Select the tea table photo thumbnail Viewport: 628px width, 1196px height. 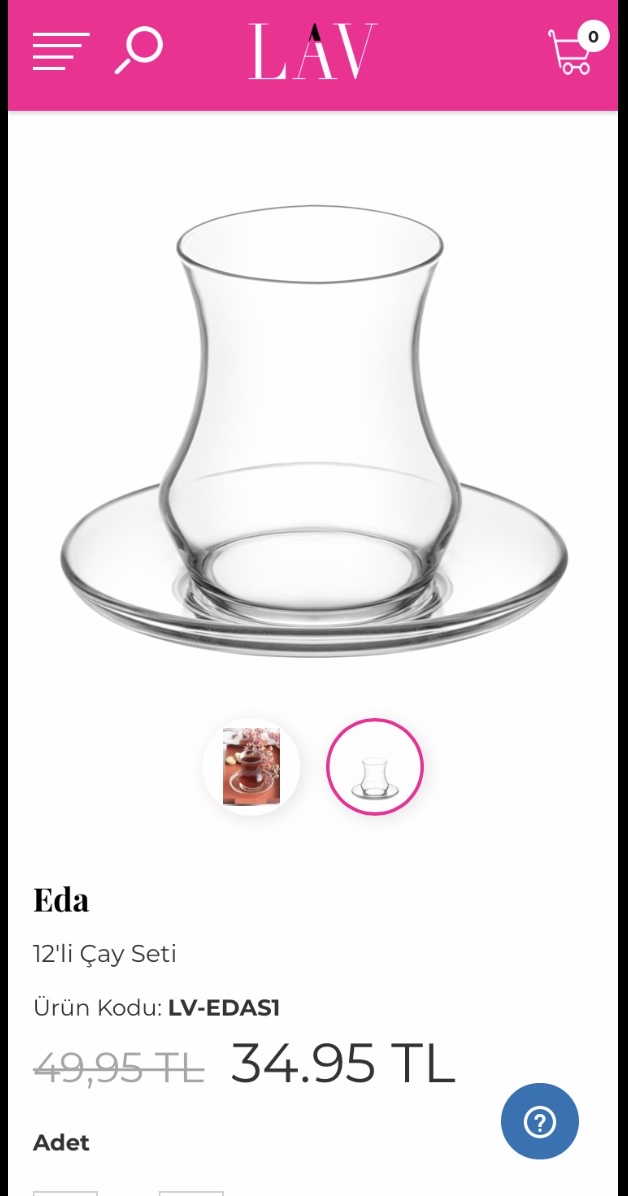[252, 766]
